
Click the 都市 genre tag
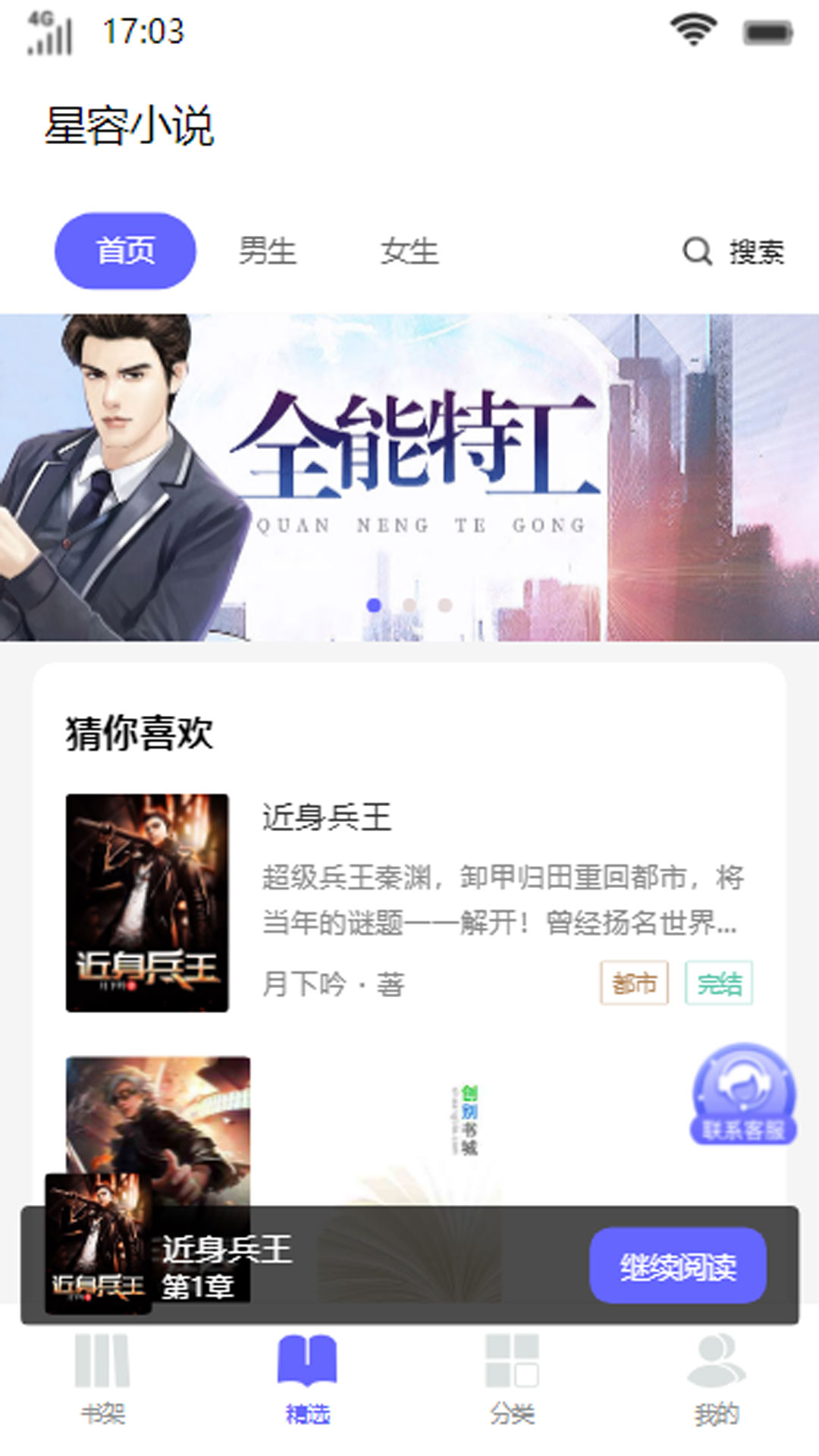pyautogui.click(x=634, y=981)
